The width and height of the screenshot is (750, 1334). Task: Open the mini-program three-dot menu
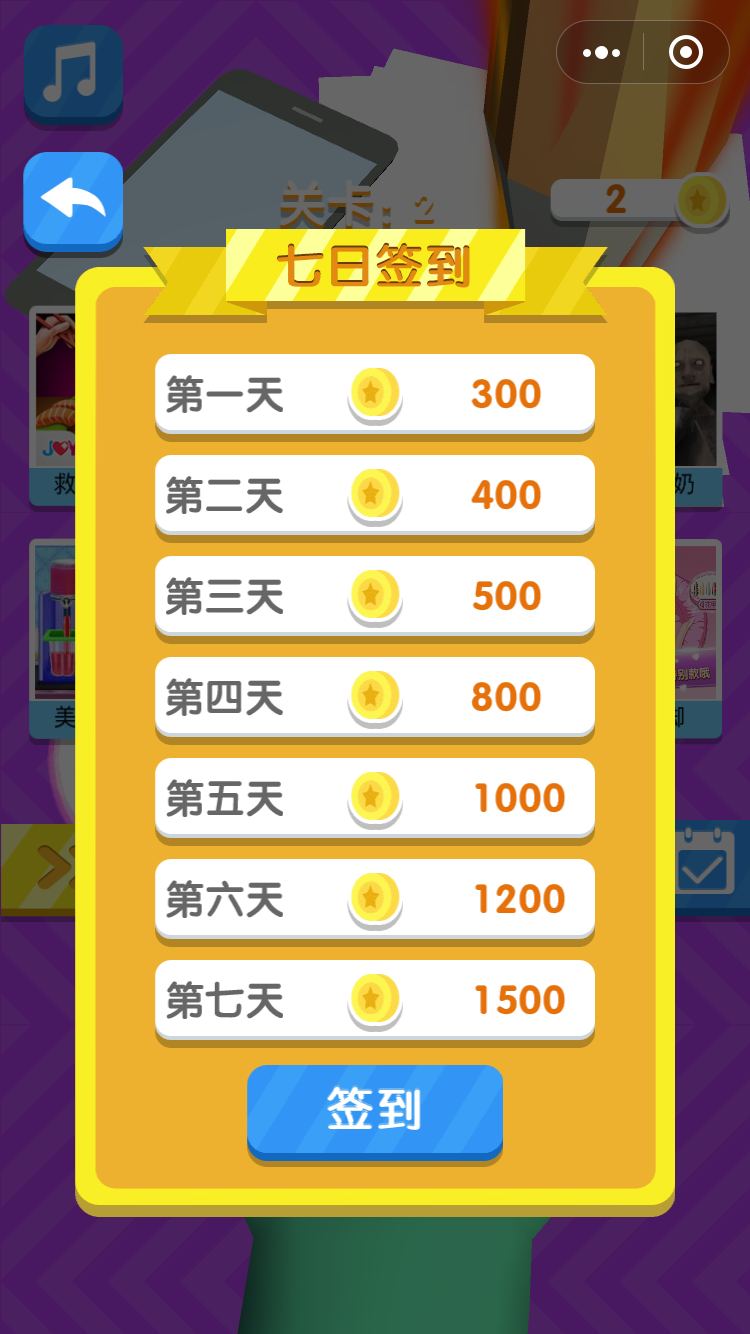(x=601, y=53)
